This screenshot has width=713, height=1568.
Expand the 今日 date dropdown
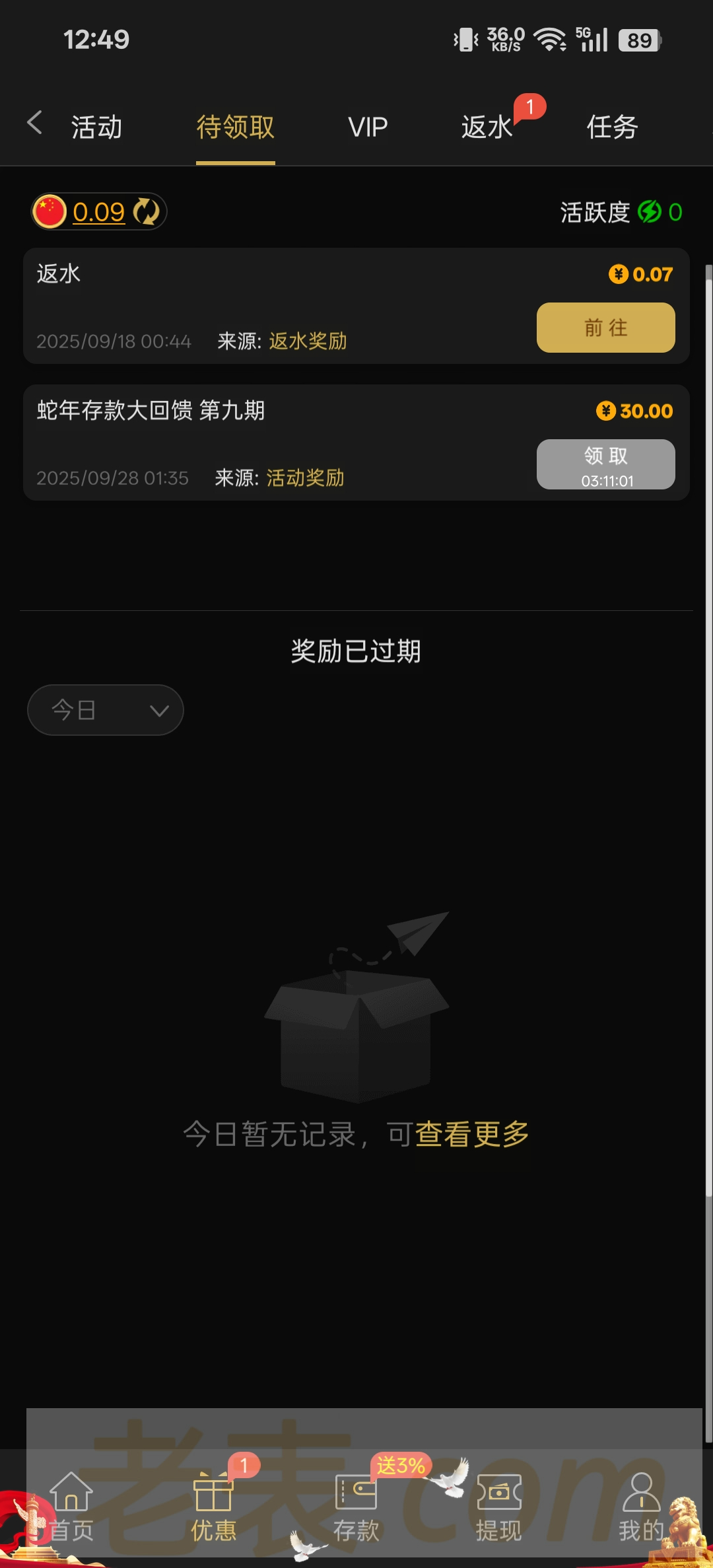coord(106,710)
